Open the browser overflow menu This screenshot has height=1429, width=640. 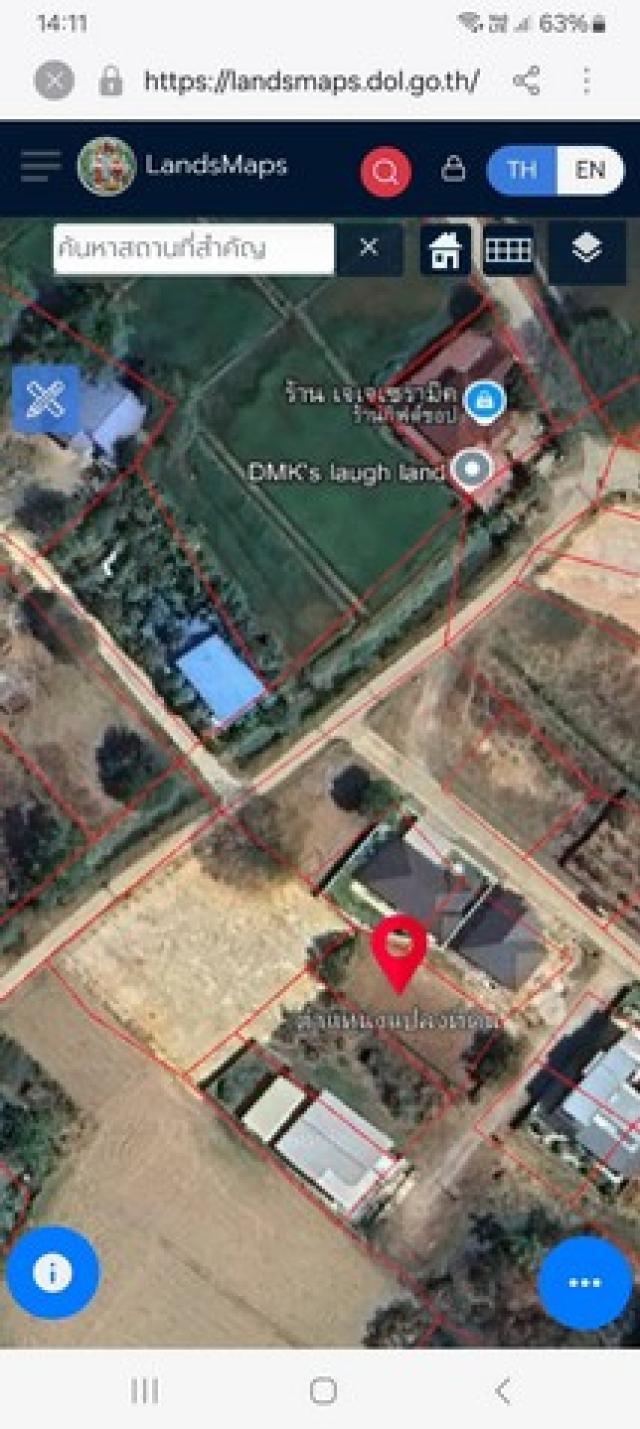(587, 81)
